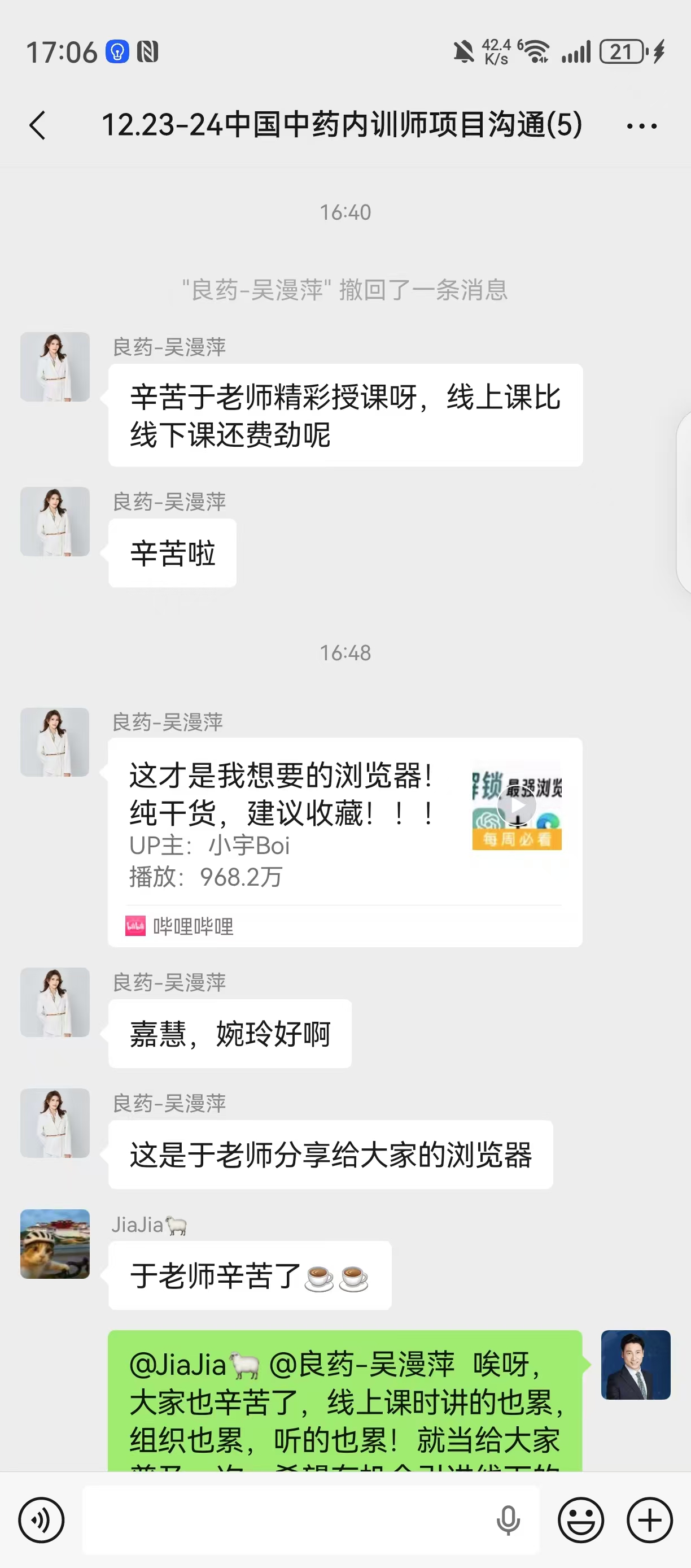Switch to voice message input

(x=41, y=1520)
